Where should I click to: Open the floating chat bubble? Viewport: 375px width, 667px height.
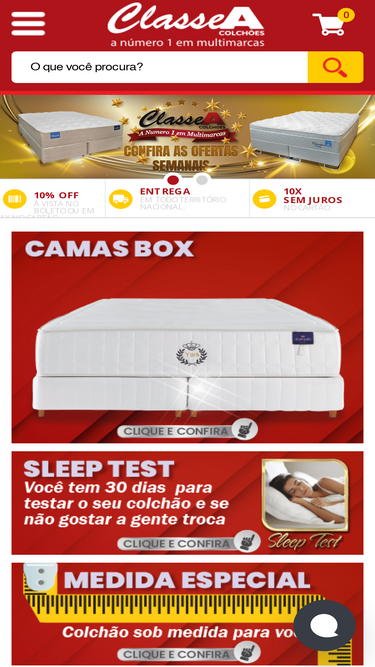[324, 625]
